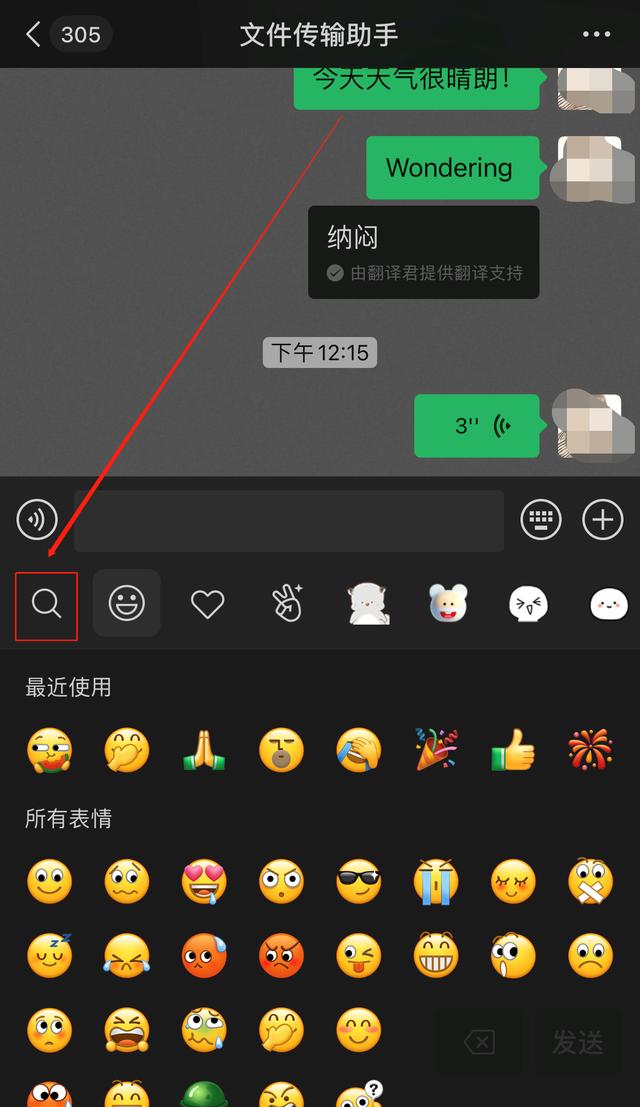This screenshot has width=640, height=1107.
Task: Insert the praying hands emoji
Action: tap(204, 749)
